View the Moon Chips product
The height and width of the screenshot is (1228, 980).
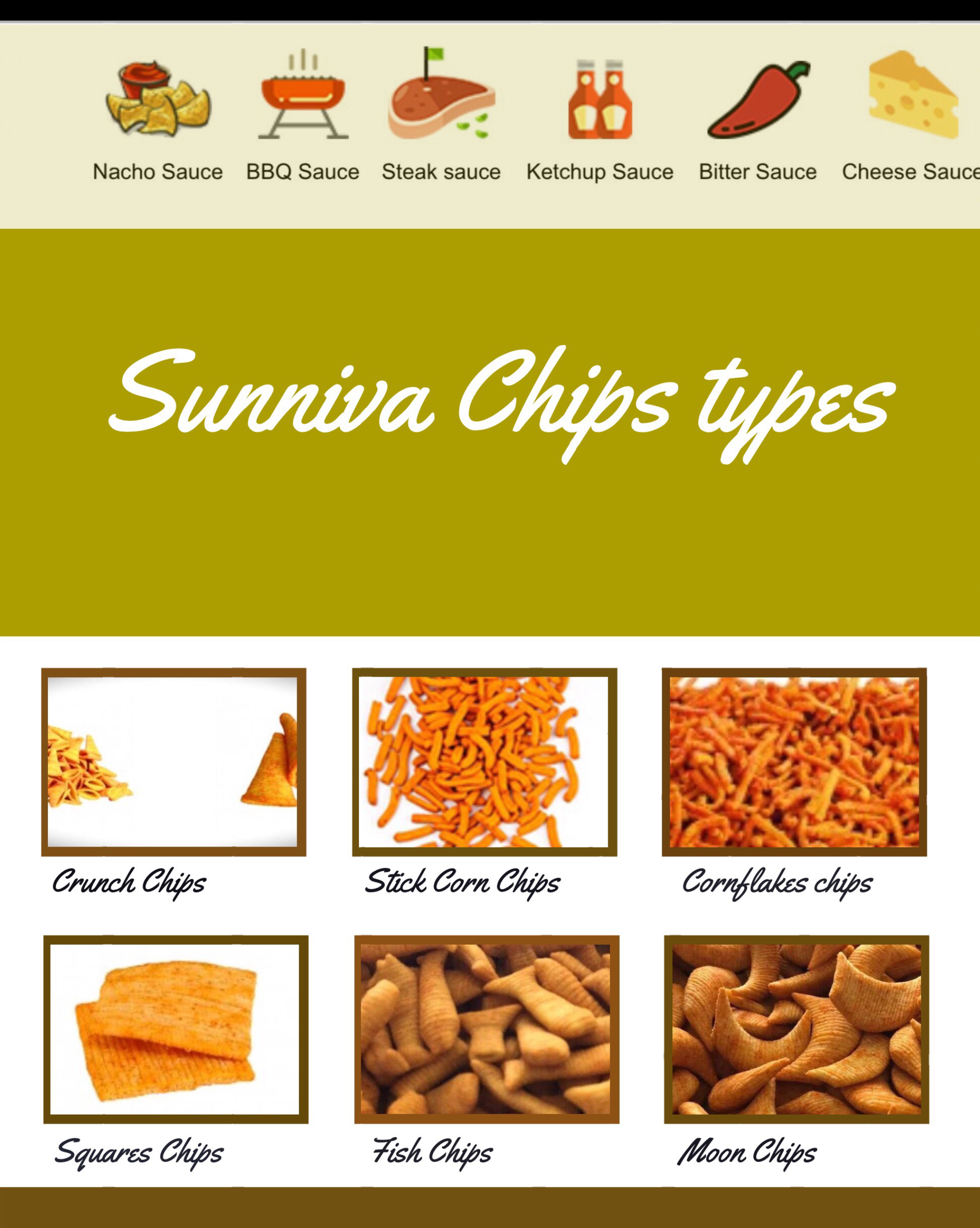[796, 1029]
